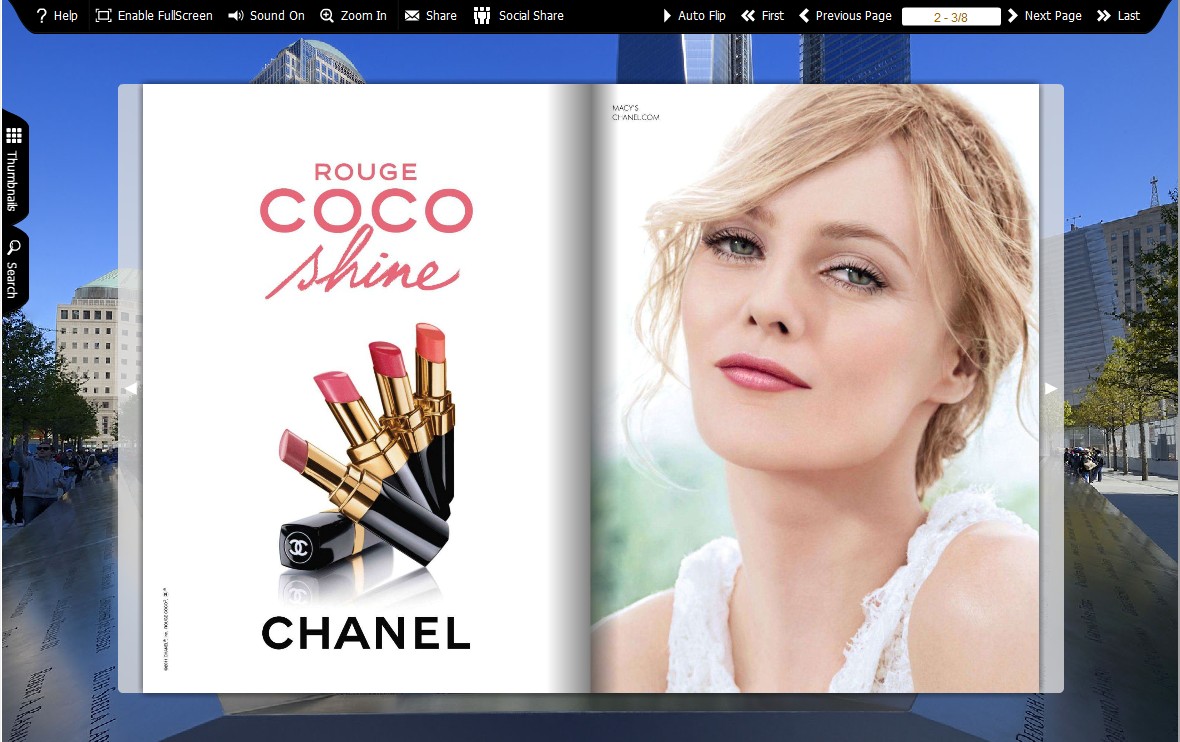Enable FullScreen mode
1180x742 pixels.
(154, 16)
